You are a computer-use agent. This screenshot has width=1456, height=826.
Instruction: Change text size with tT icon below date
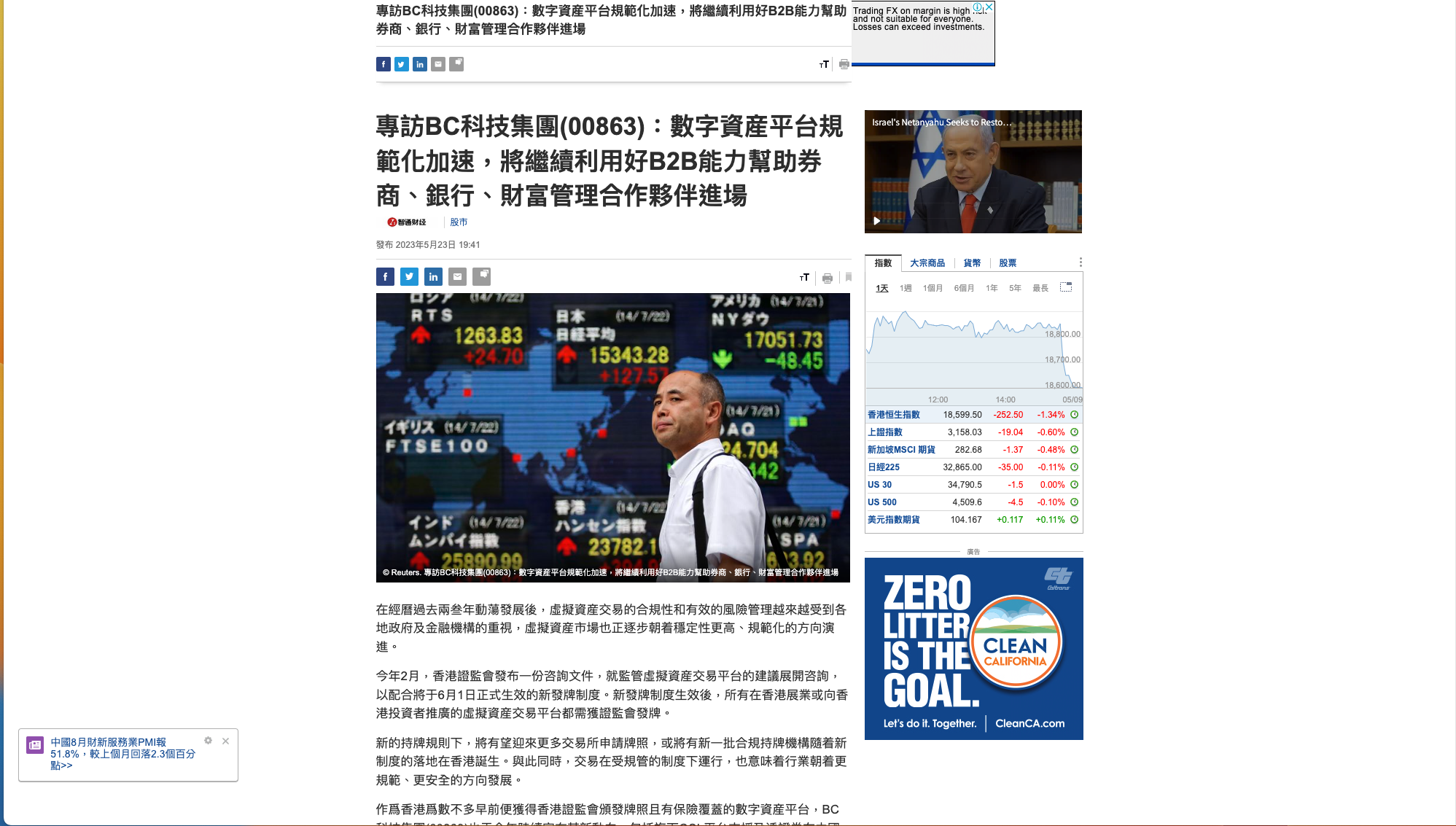(x=804, y=277)
